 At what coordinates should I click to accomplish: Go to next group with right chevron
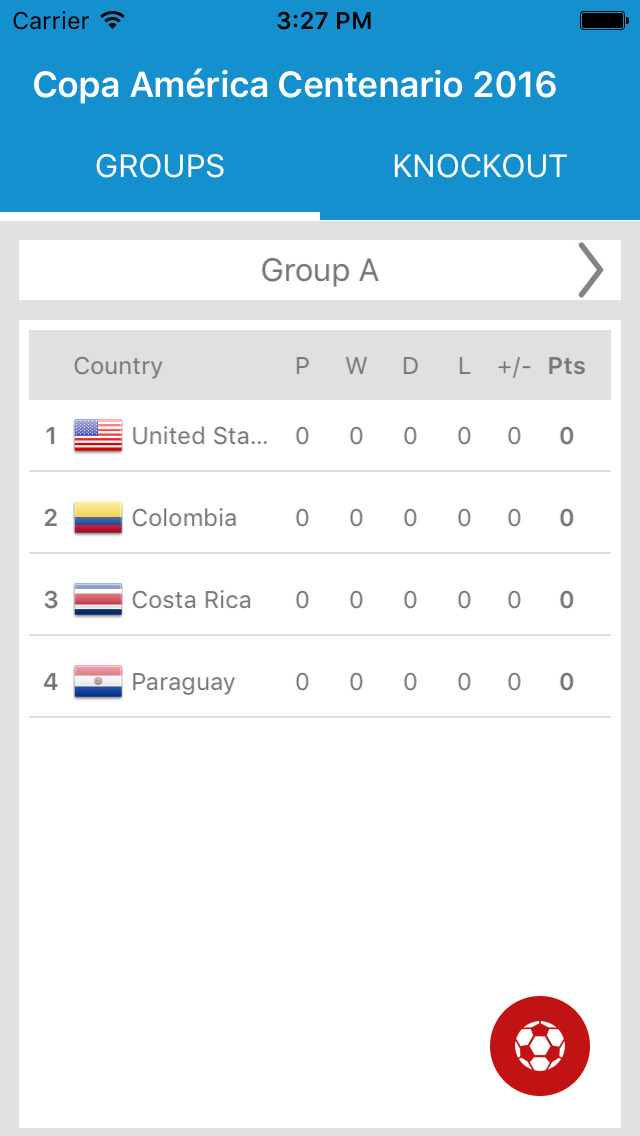point(591,270)
